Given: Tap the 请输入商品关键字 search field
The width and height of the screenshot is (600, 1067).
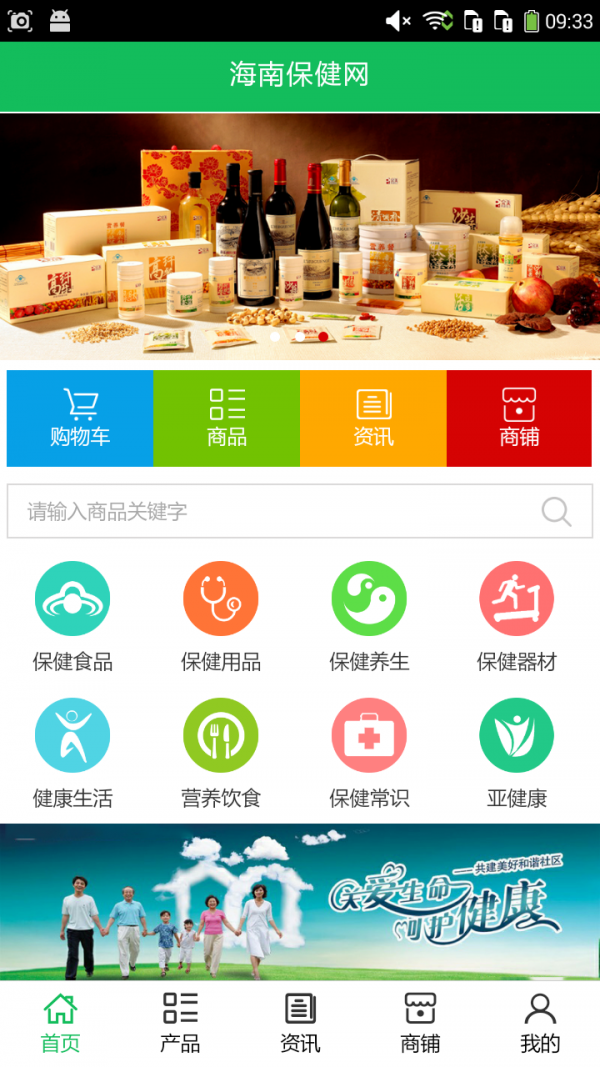Looking at the screenshot, I should point(270,512).
